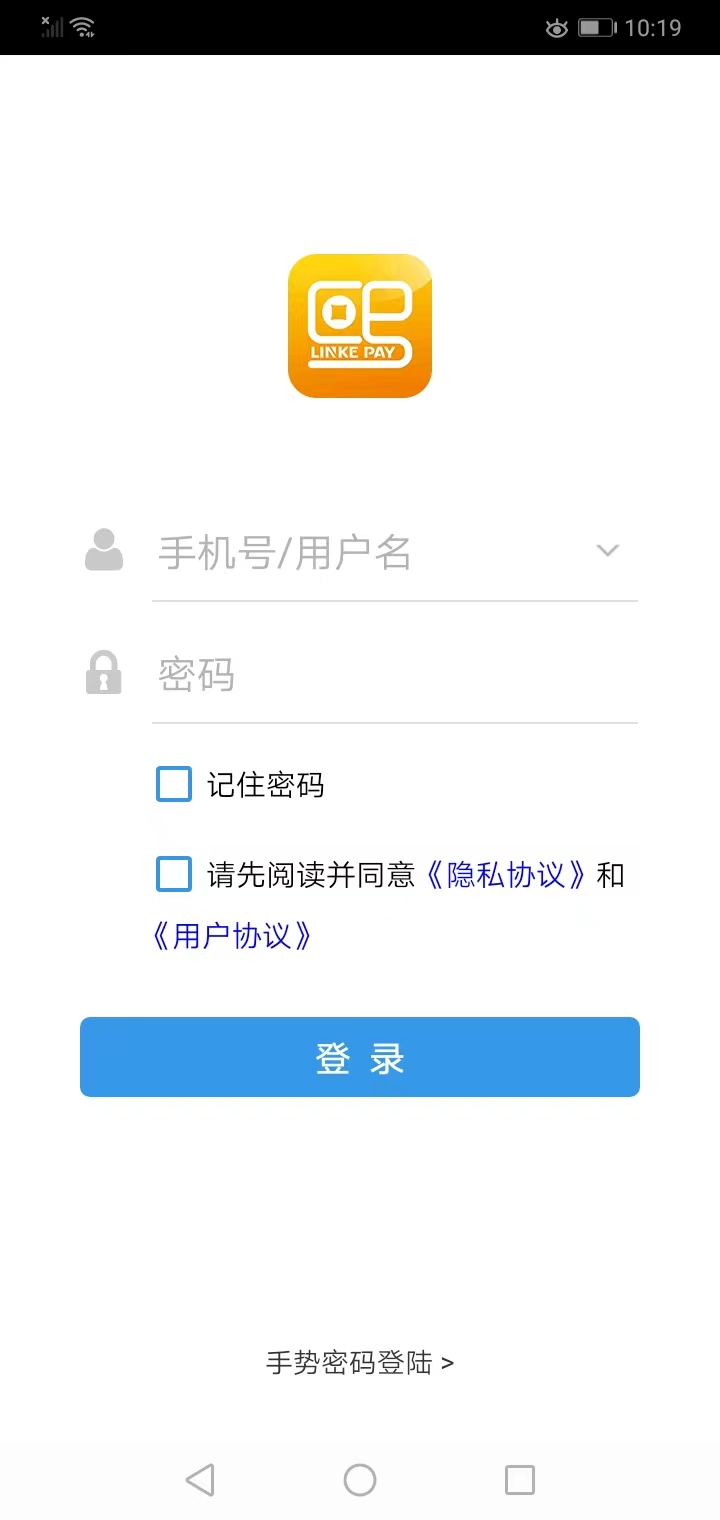The width and height of the screenshot is (720, 1520).
Task: Check the 记住密码 checkbox
Action: click(174, 784)
